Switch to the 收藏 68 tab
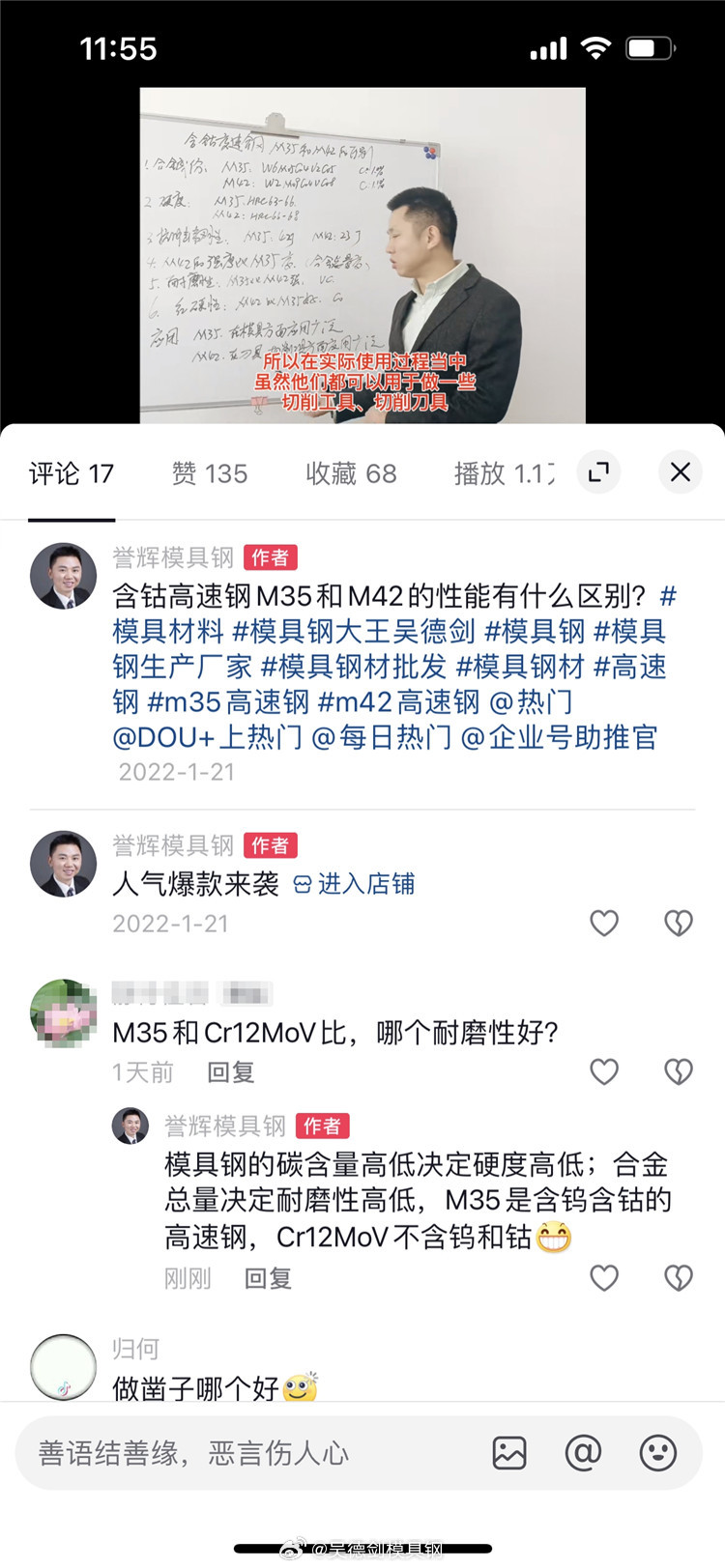Viewport: 725px width, 1568px height. 351,472
